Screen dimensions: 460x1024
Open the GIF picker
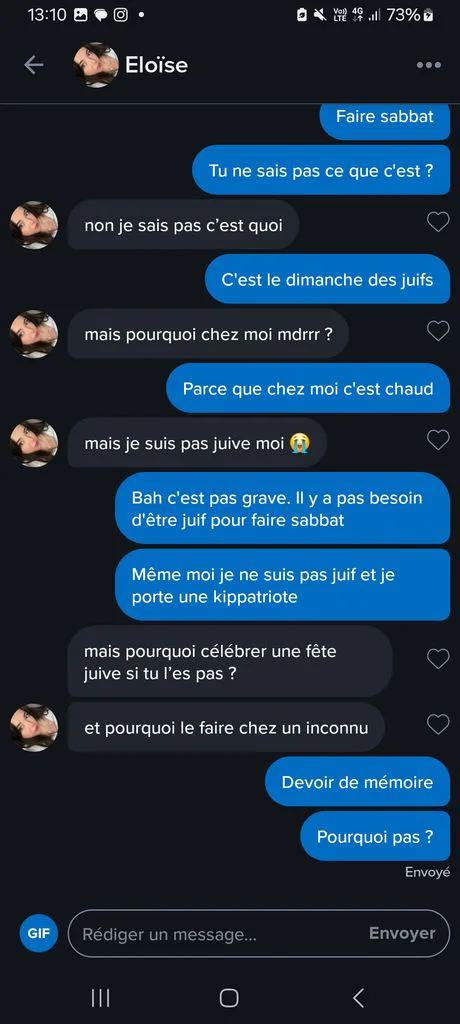[x=39, y=934]
